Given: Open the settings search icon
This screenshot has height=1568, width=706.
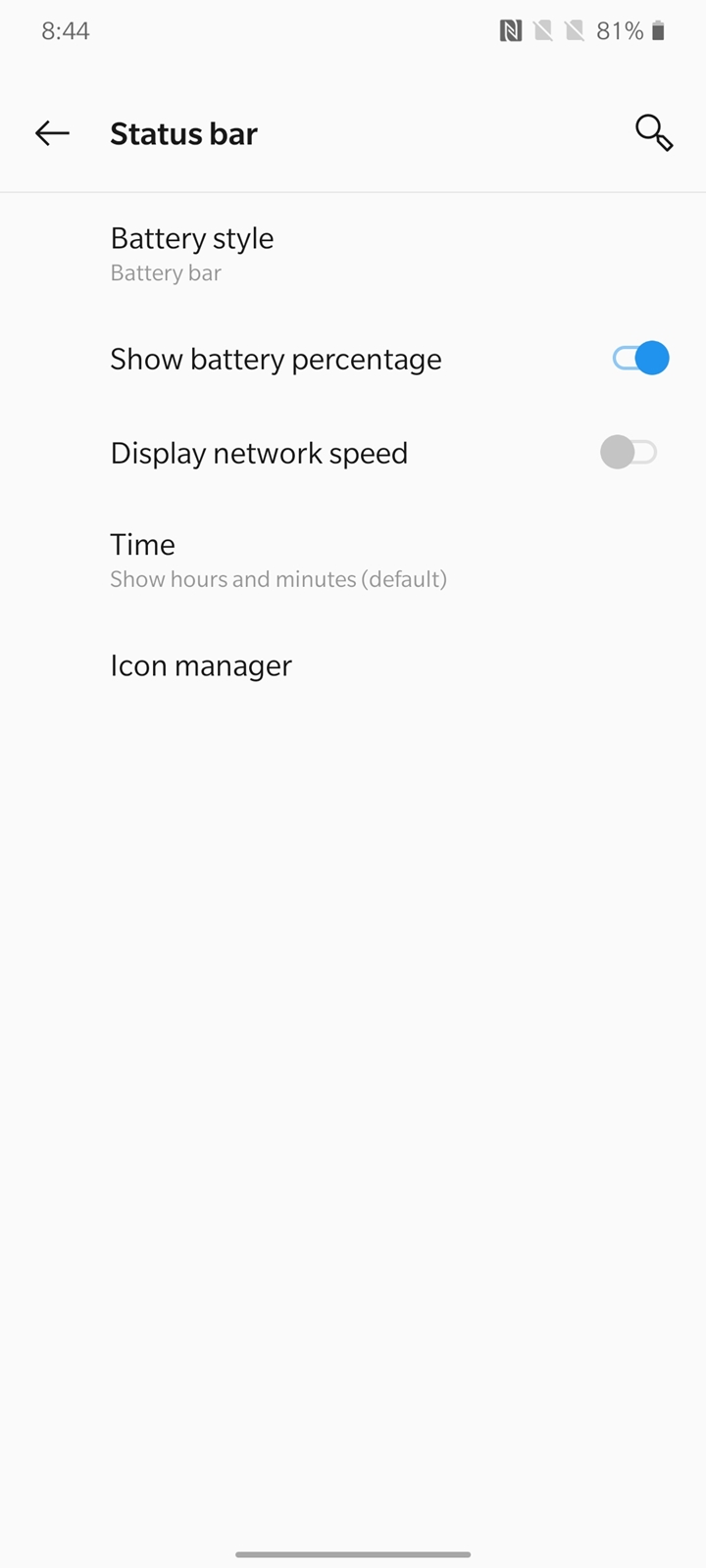Looking at the screenshot, I should (x=654, y=133).
